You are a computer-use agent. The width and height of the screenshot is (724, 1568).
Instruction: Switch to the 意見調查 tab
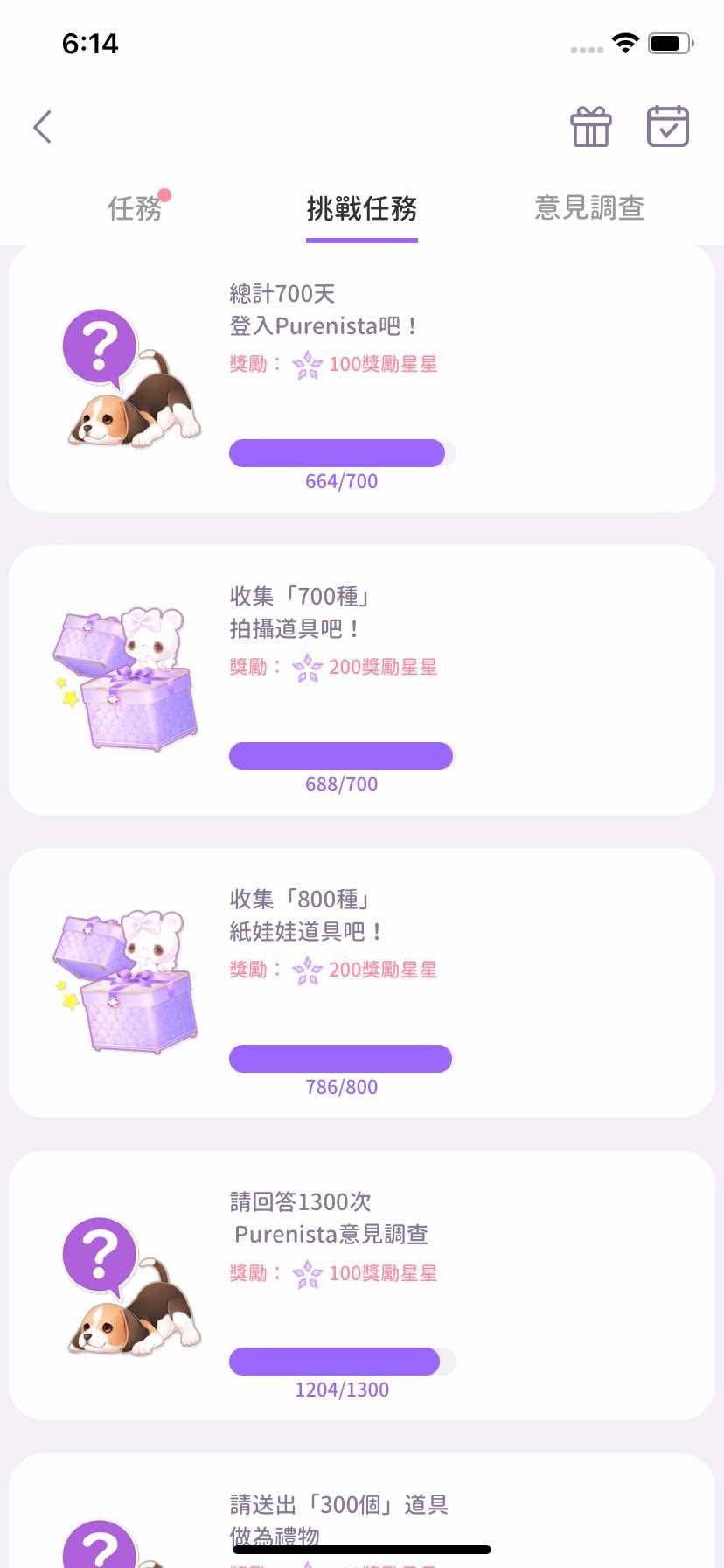click(589, 208)
